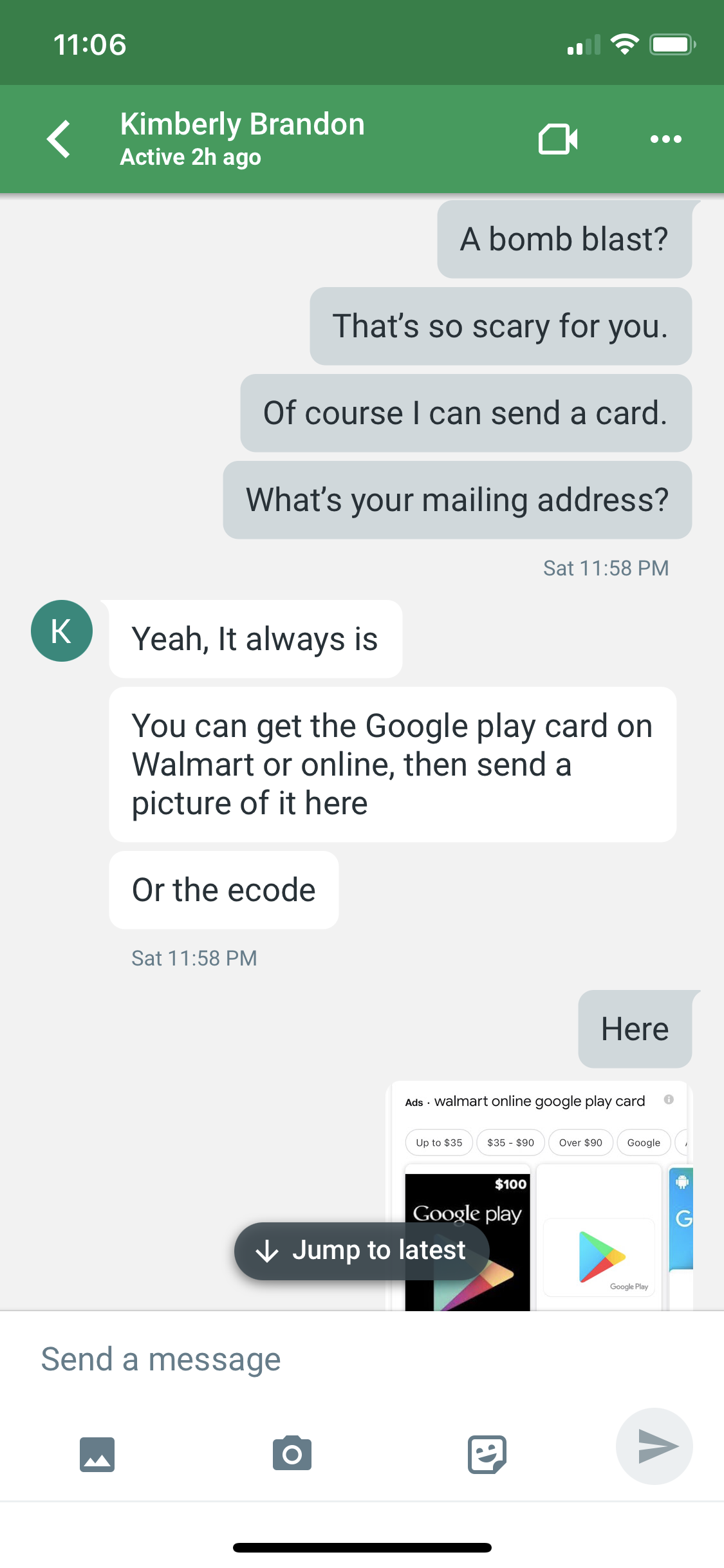Open the three-dot overflow menu

tap(665, 139)
